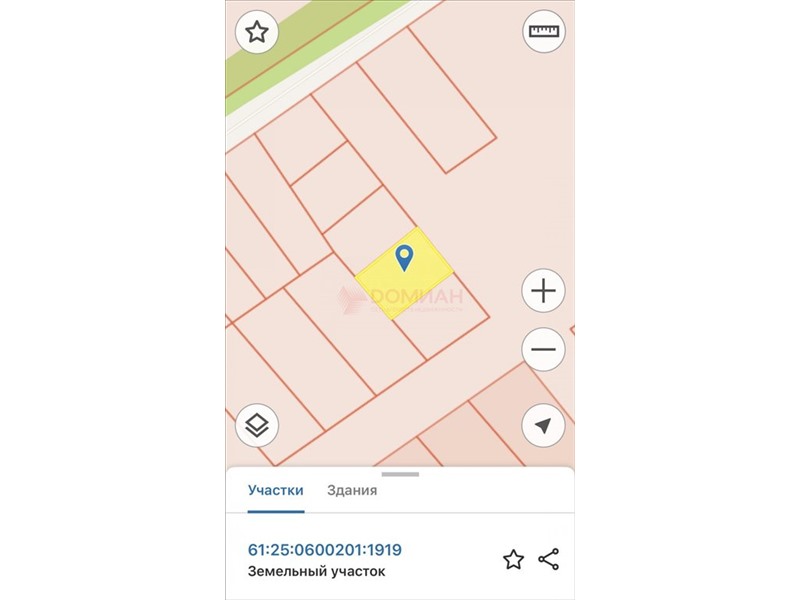The image size is (800, 600).
Task: Tap the blue pin on the yellow parcel
Action: 404,257
